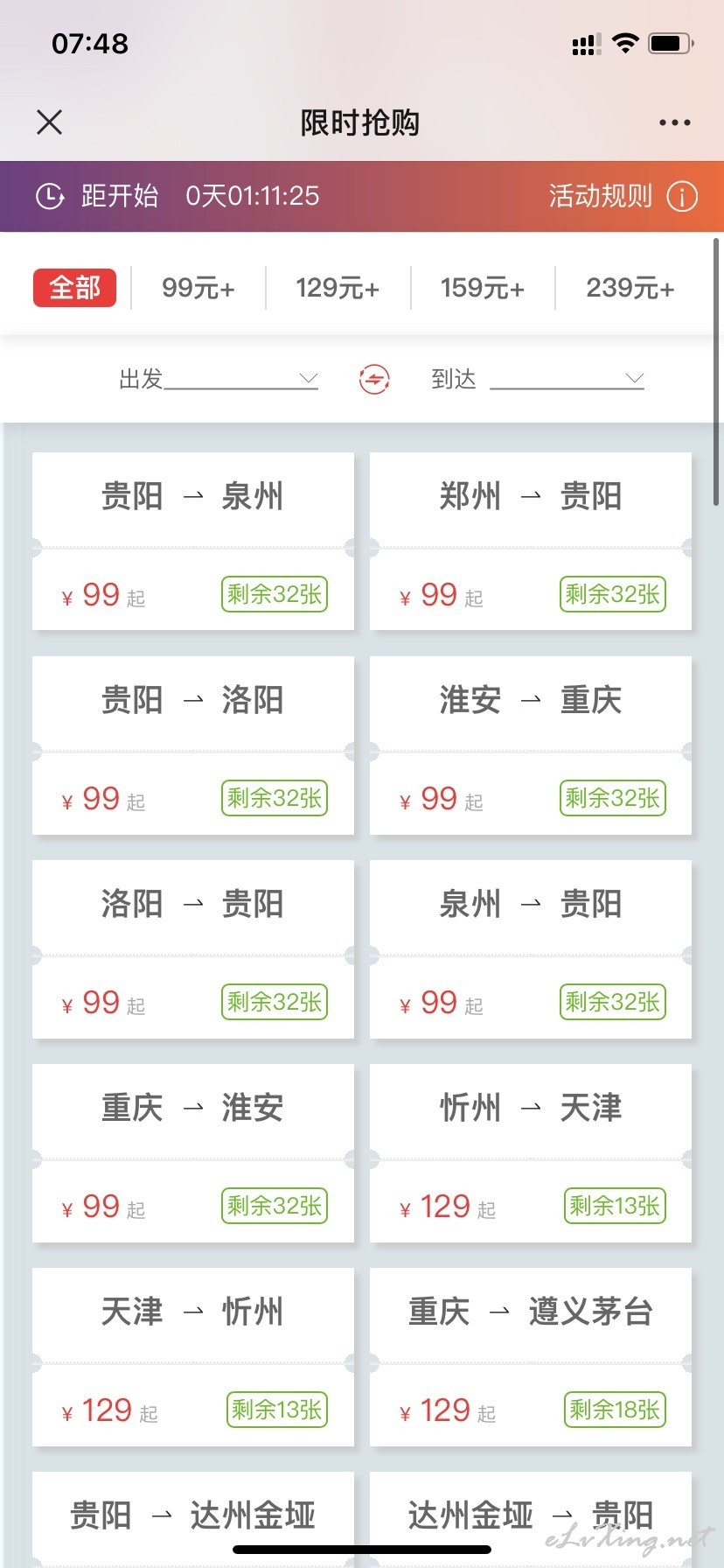This screenshot has width=724, height=1568.
Task: Select the 全部 filter tab
Action: 74,288
